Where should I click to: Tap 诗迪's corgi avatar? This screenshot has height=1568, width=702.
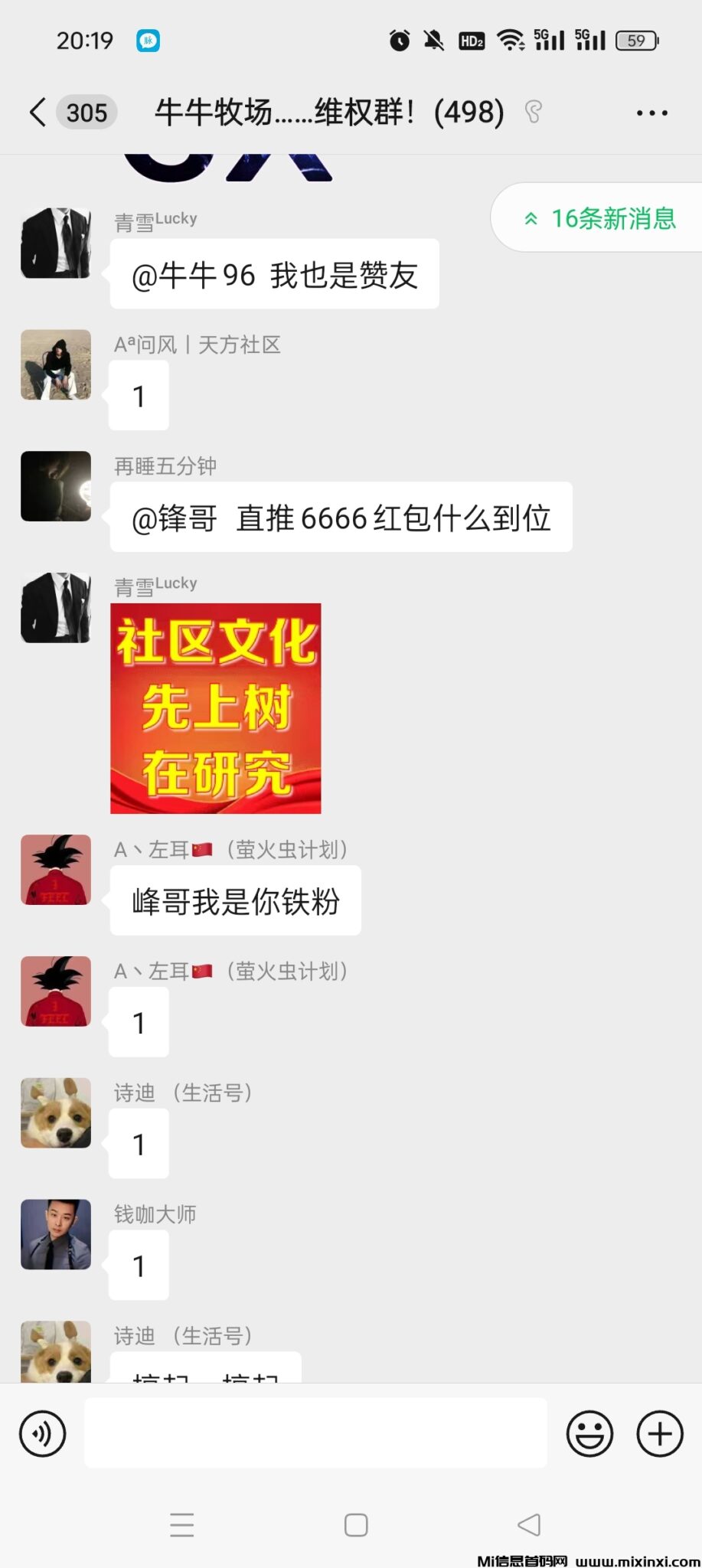point(55,1112)
